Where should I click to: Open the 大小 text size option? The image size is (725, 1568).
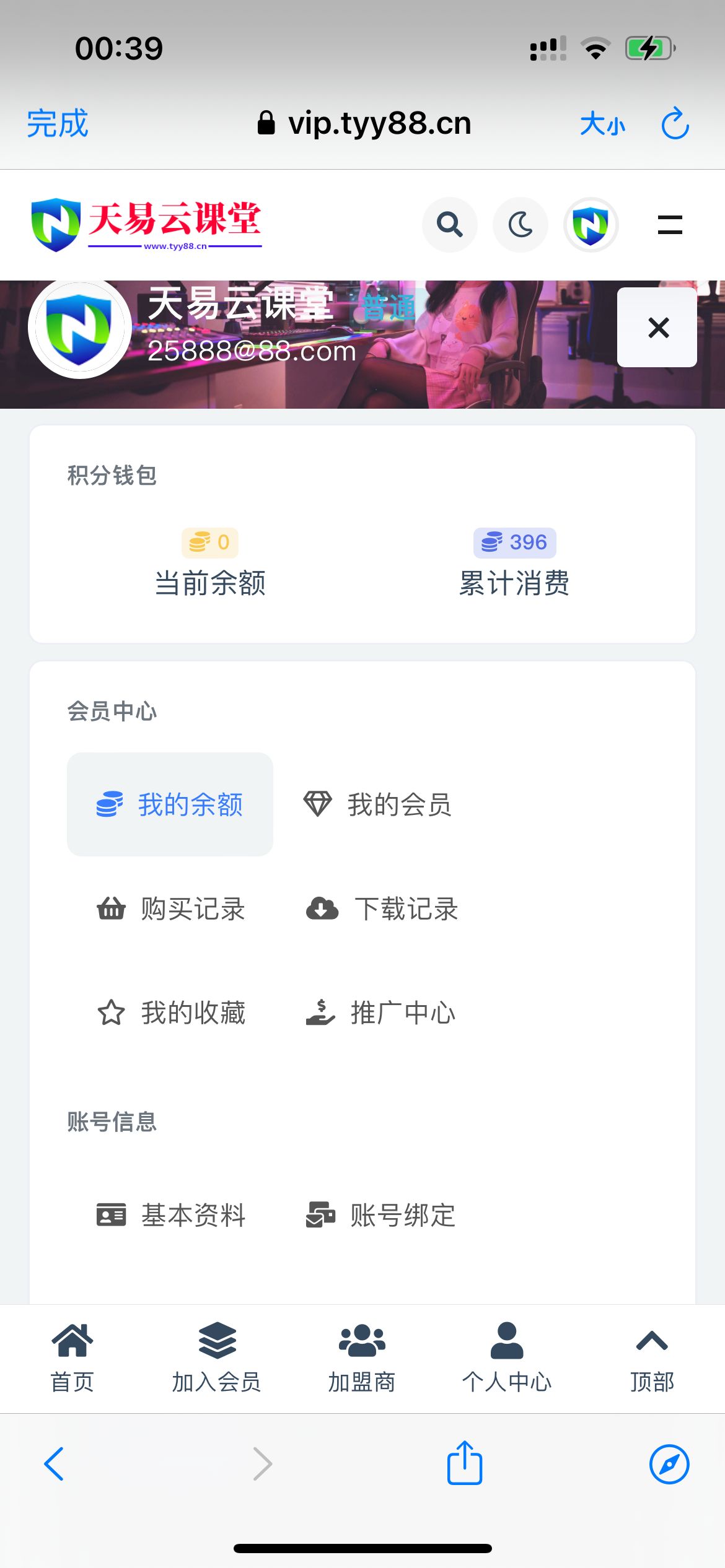coord(602,124)
